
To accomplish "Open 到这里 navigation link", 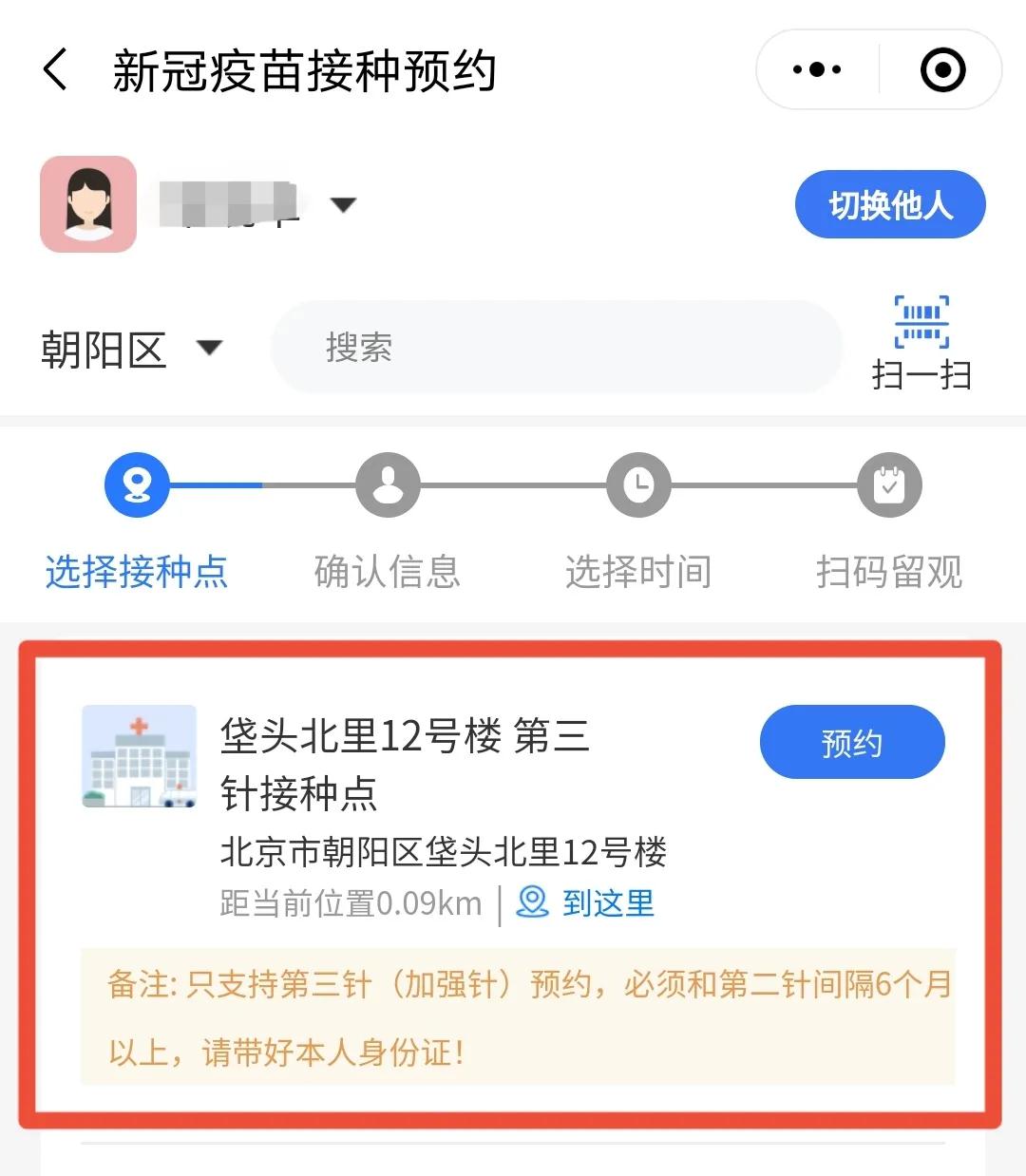I will [x=586, y=902].
